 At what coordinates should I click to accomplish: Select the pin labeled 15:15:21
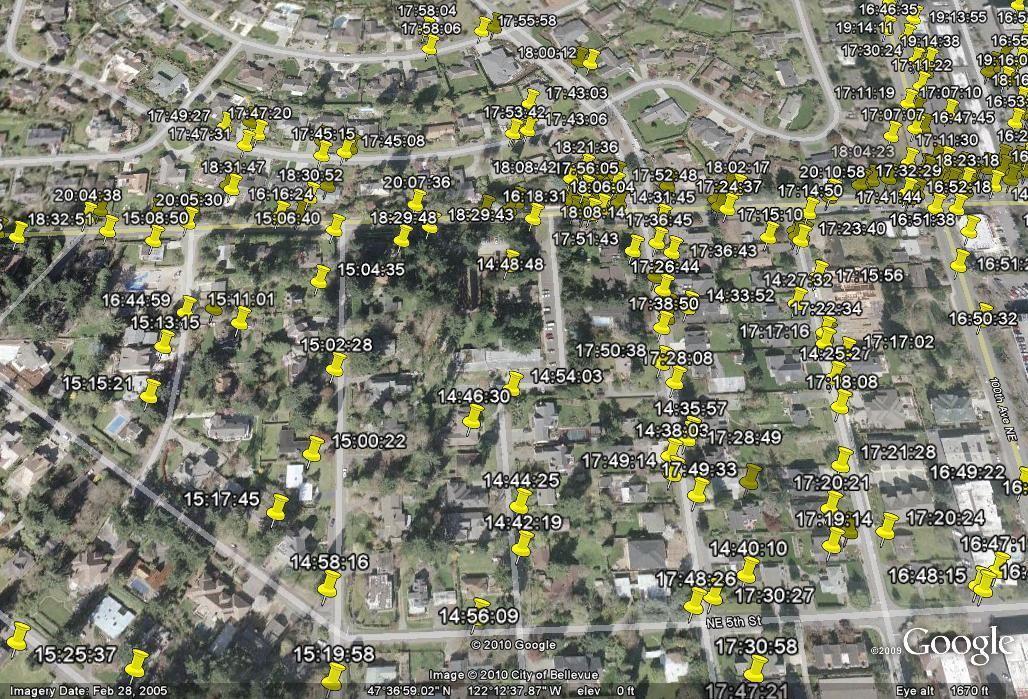tap(150, 390)
